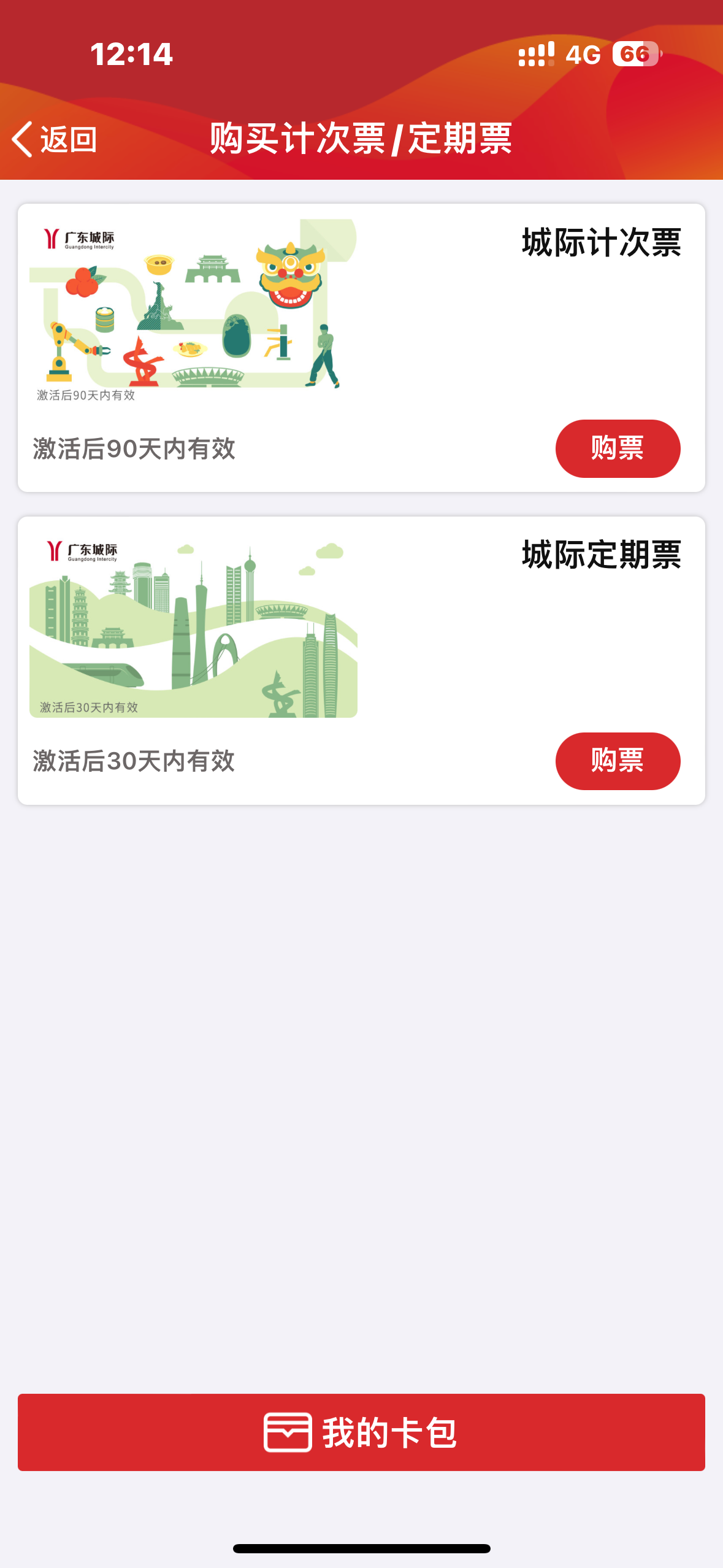Open 我的卡包
Viewport: 723px width, 1568px height.
point(361,1431)
